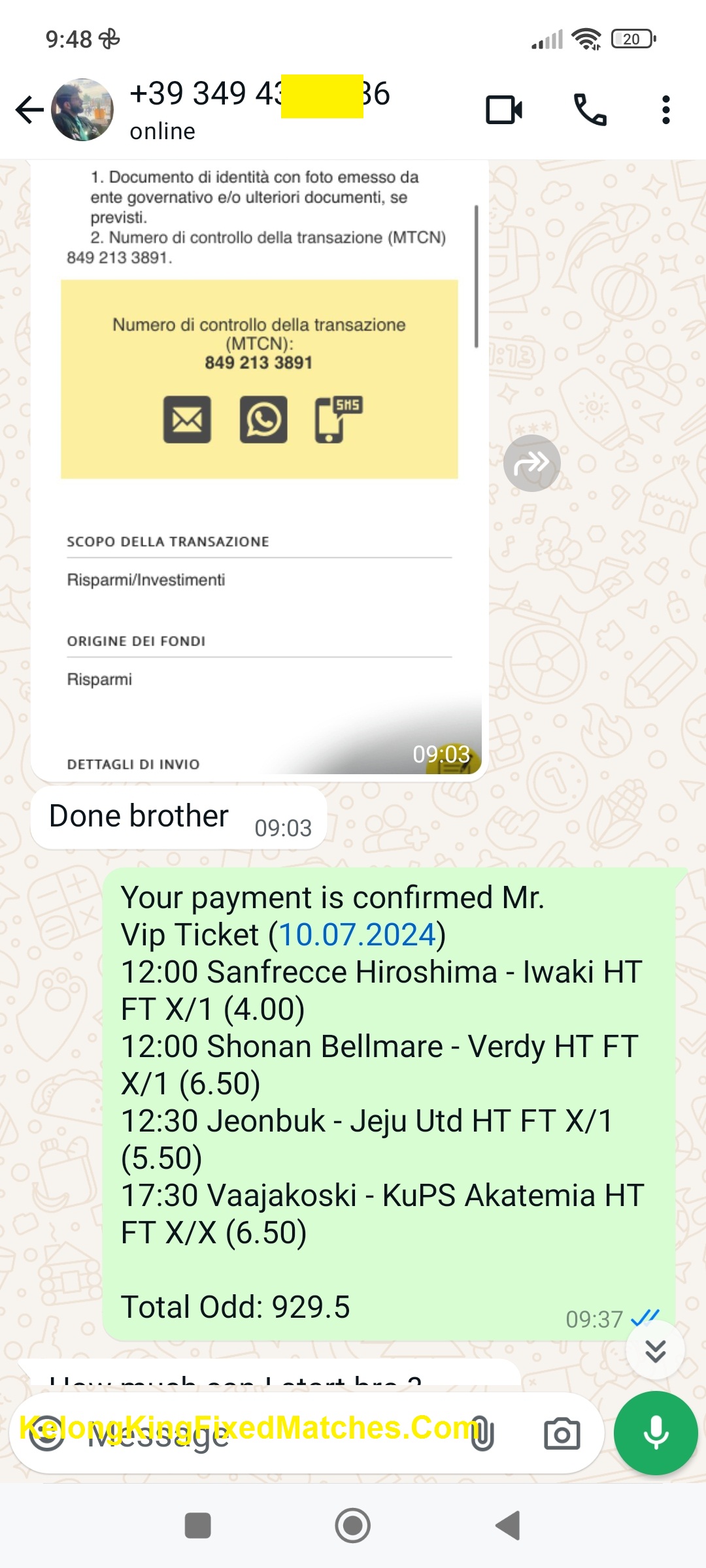This screenshot has width=706, height=1568.
Task: Focus the message input field
Action: coord(261,1435)
